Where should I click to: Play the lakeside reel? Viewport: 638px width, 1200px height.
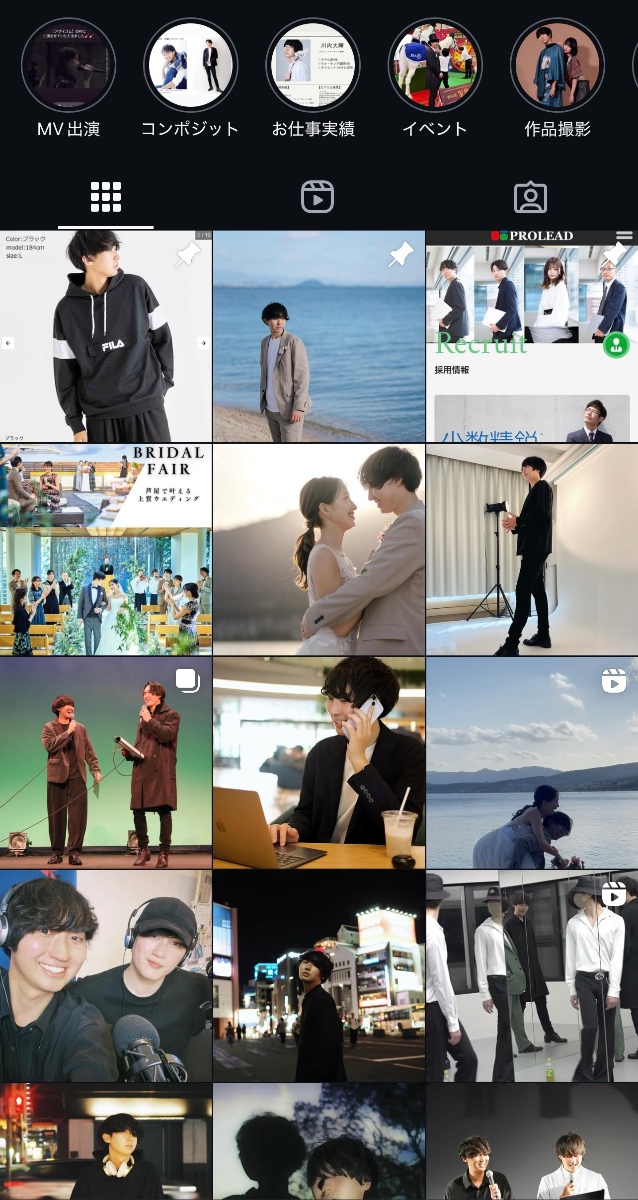click(532, 763)
